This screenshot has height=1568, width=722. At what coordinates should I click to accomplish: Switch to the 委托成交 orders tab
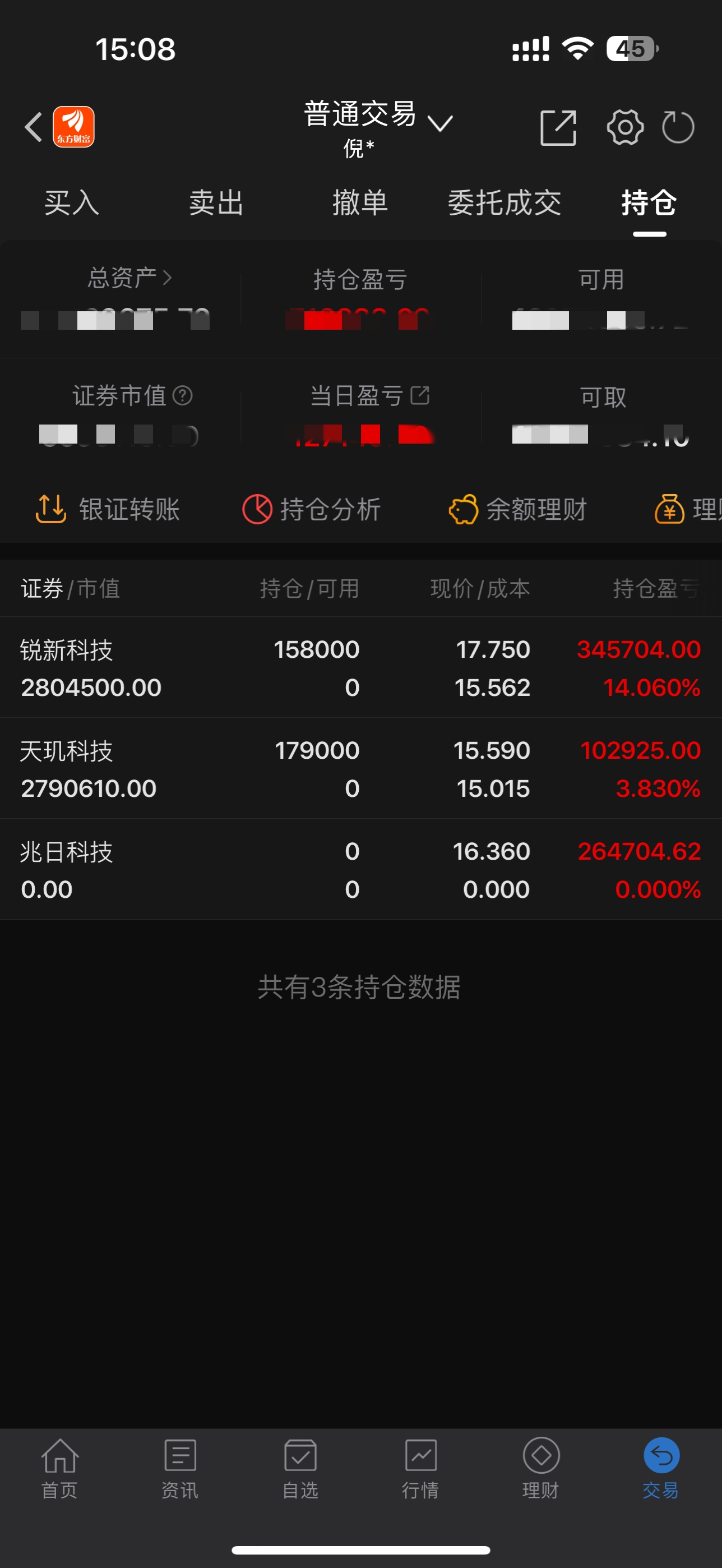tap(505, 204)
